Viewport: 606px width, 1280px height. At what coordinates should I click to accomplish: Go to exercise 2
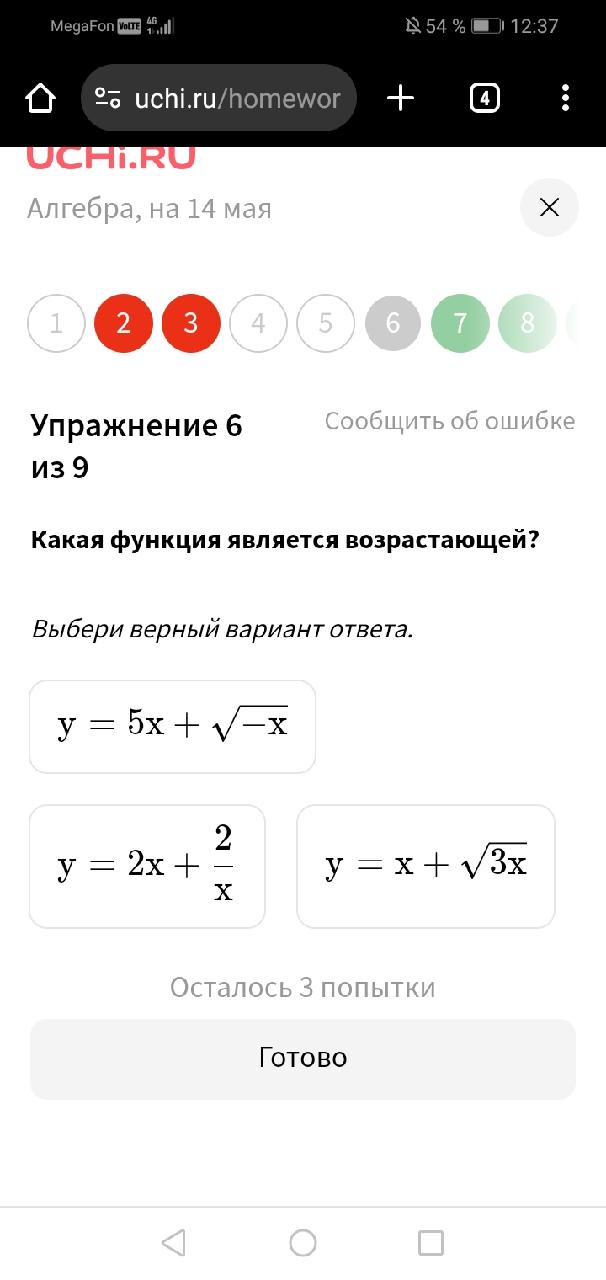pos(123,323)
